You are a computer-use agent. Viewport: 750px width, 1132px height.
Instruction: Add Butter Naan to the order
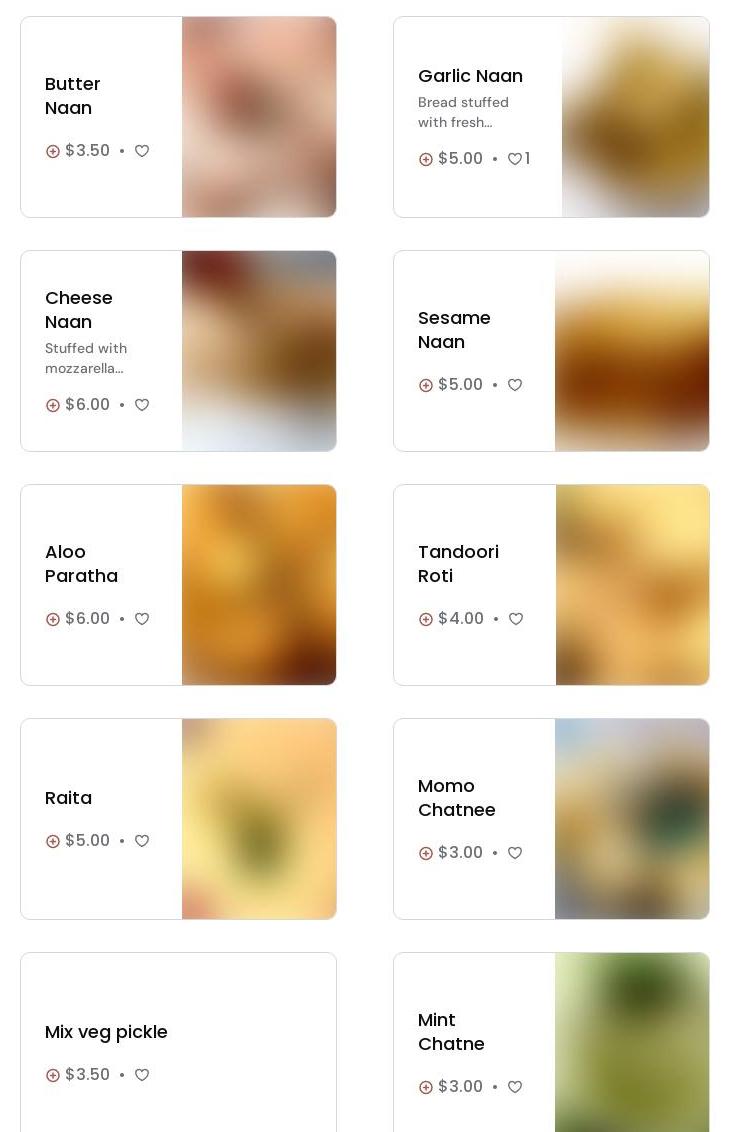click(x=53, y=151)
